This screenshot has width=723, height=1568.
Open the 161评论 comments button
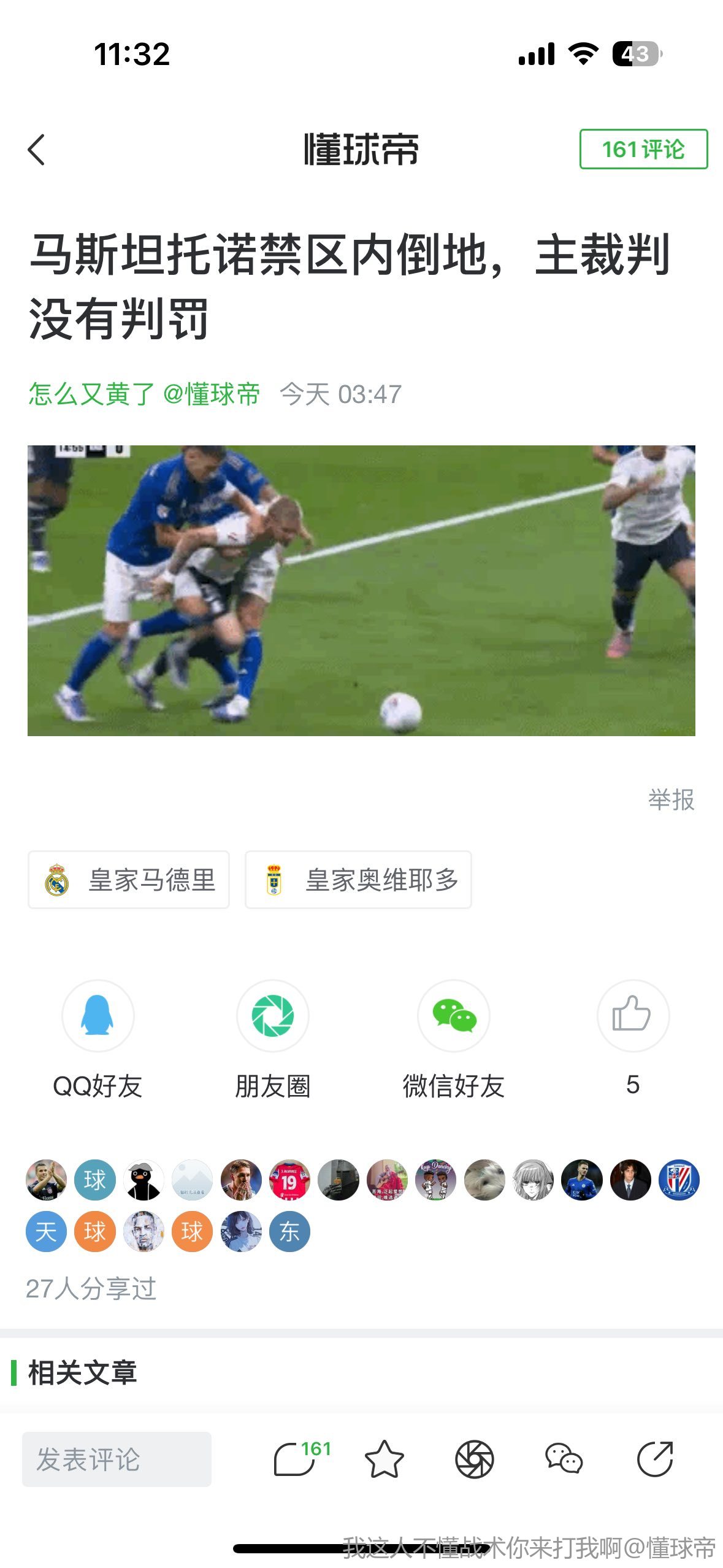[x=643, y=149]
